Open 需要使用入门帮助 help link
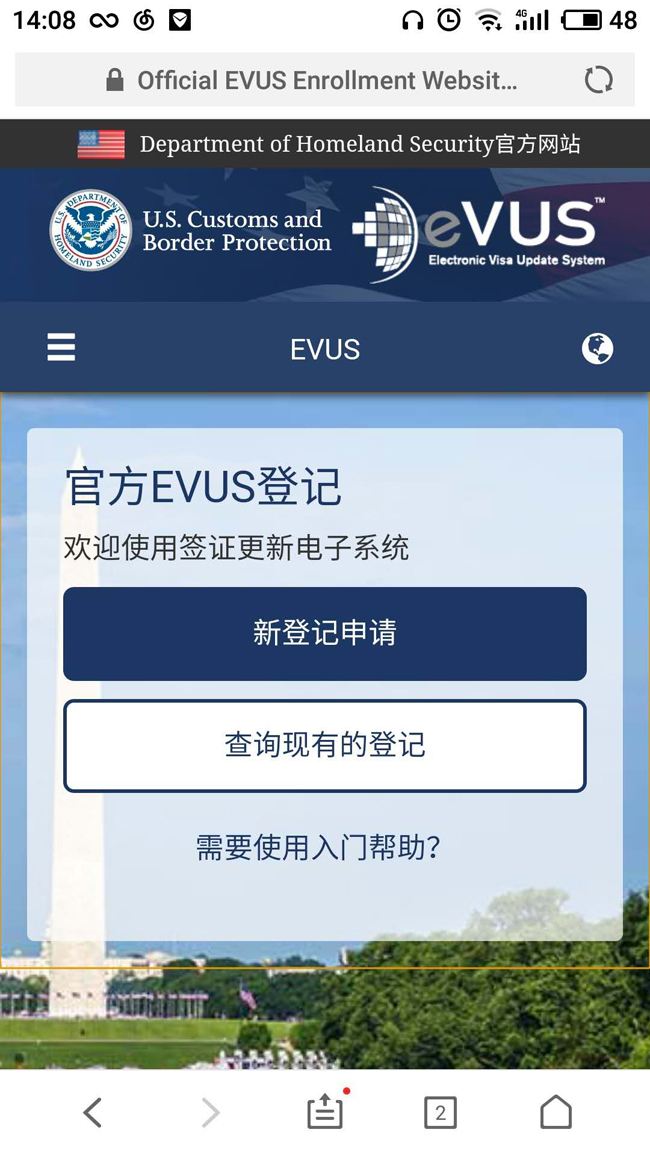The image size is (650, 1156). (x=319, y=848)
